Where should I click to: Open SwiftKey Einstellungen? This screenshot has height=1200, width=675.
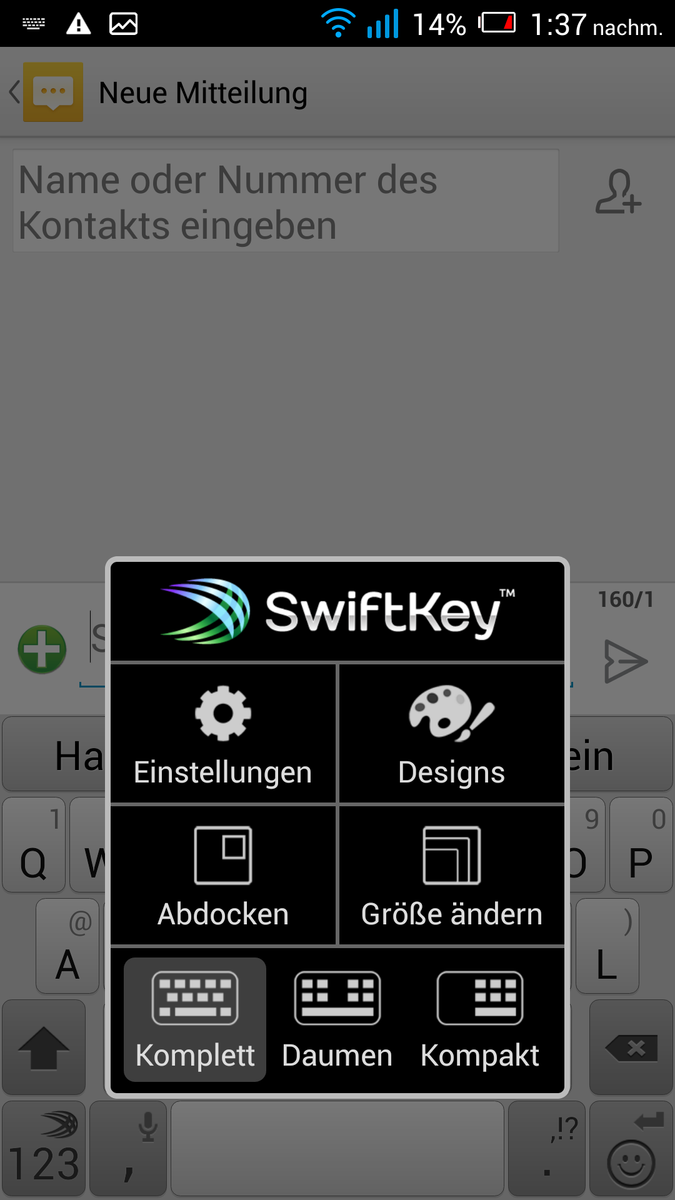[223, 733]
